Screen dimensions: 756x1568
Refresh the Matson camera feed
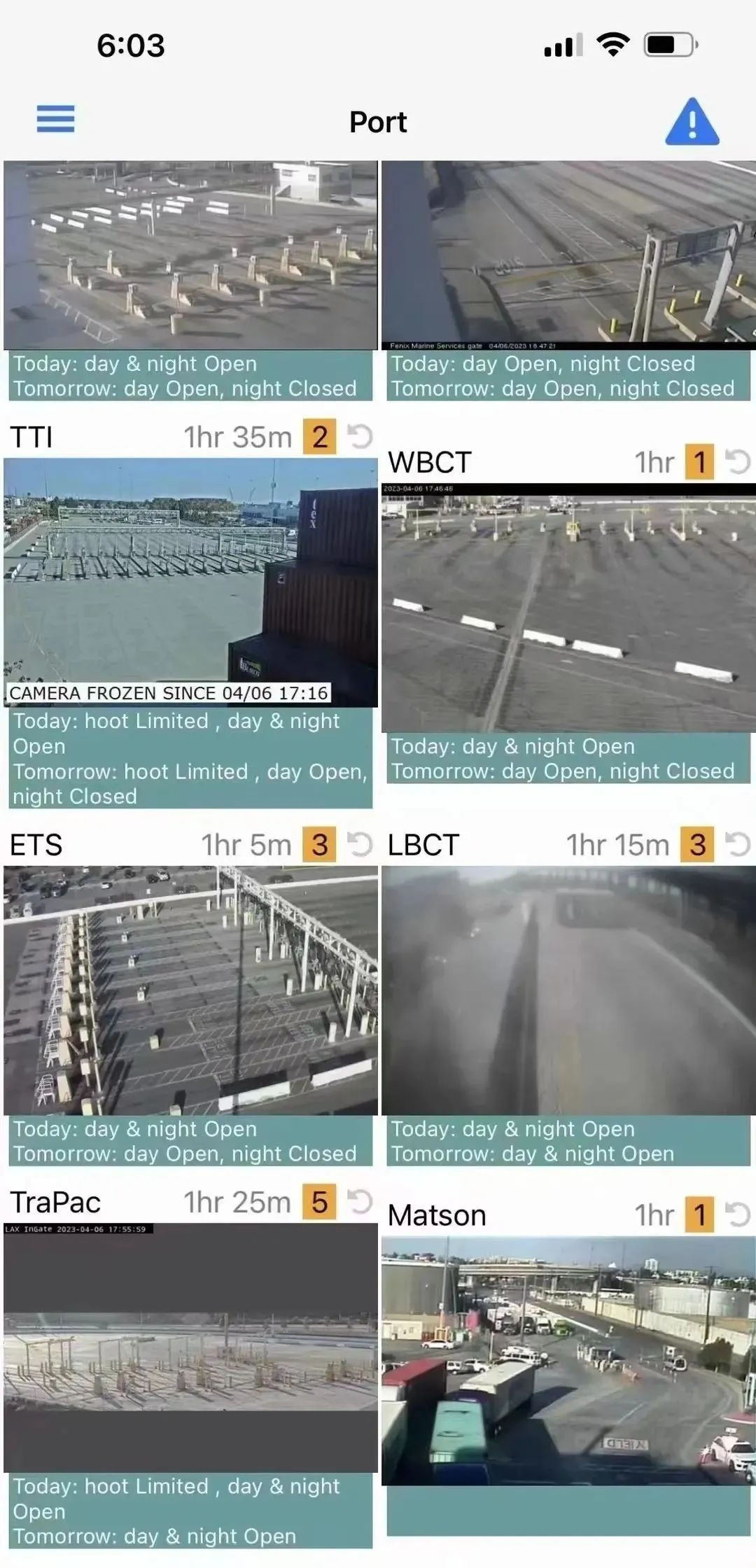[738, 1214]
